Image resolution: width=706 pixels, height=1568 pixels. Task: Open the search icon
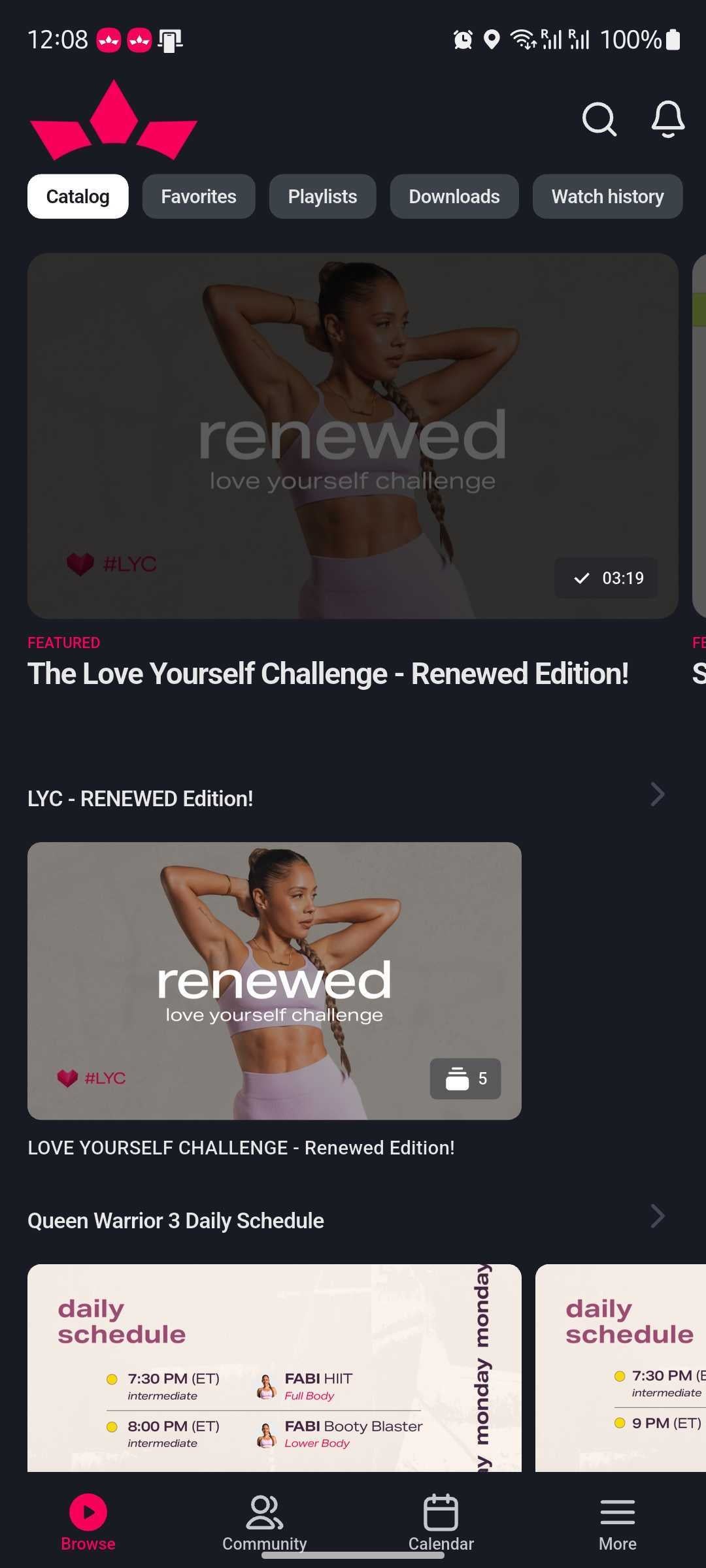599,119
